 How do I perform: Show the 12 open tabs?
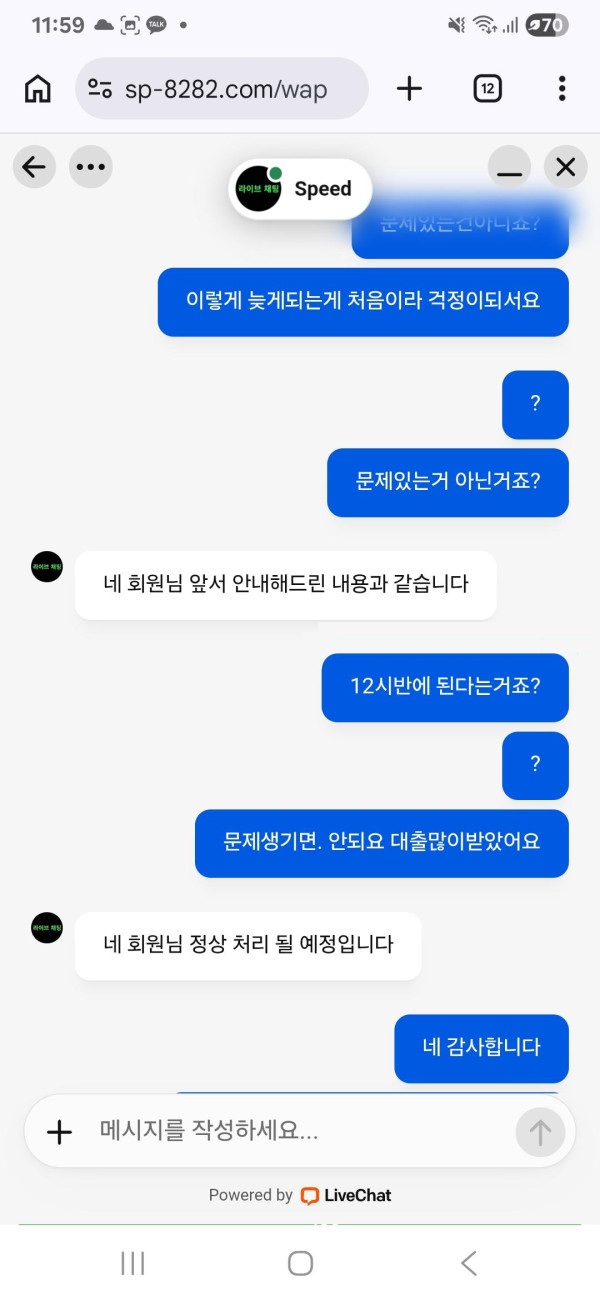(487, 89)
